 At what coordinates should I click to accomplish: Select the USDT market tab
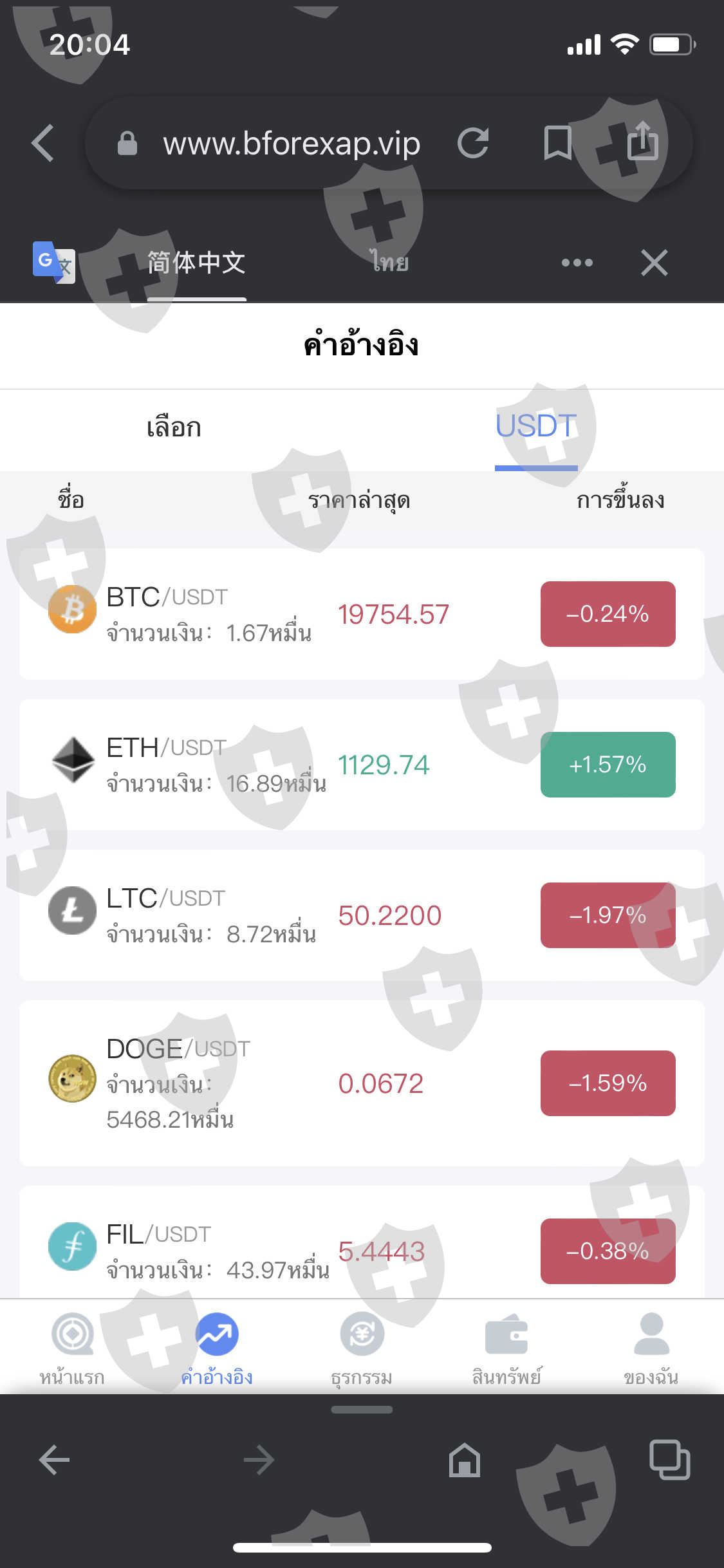click(535, 427)
